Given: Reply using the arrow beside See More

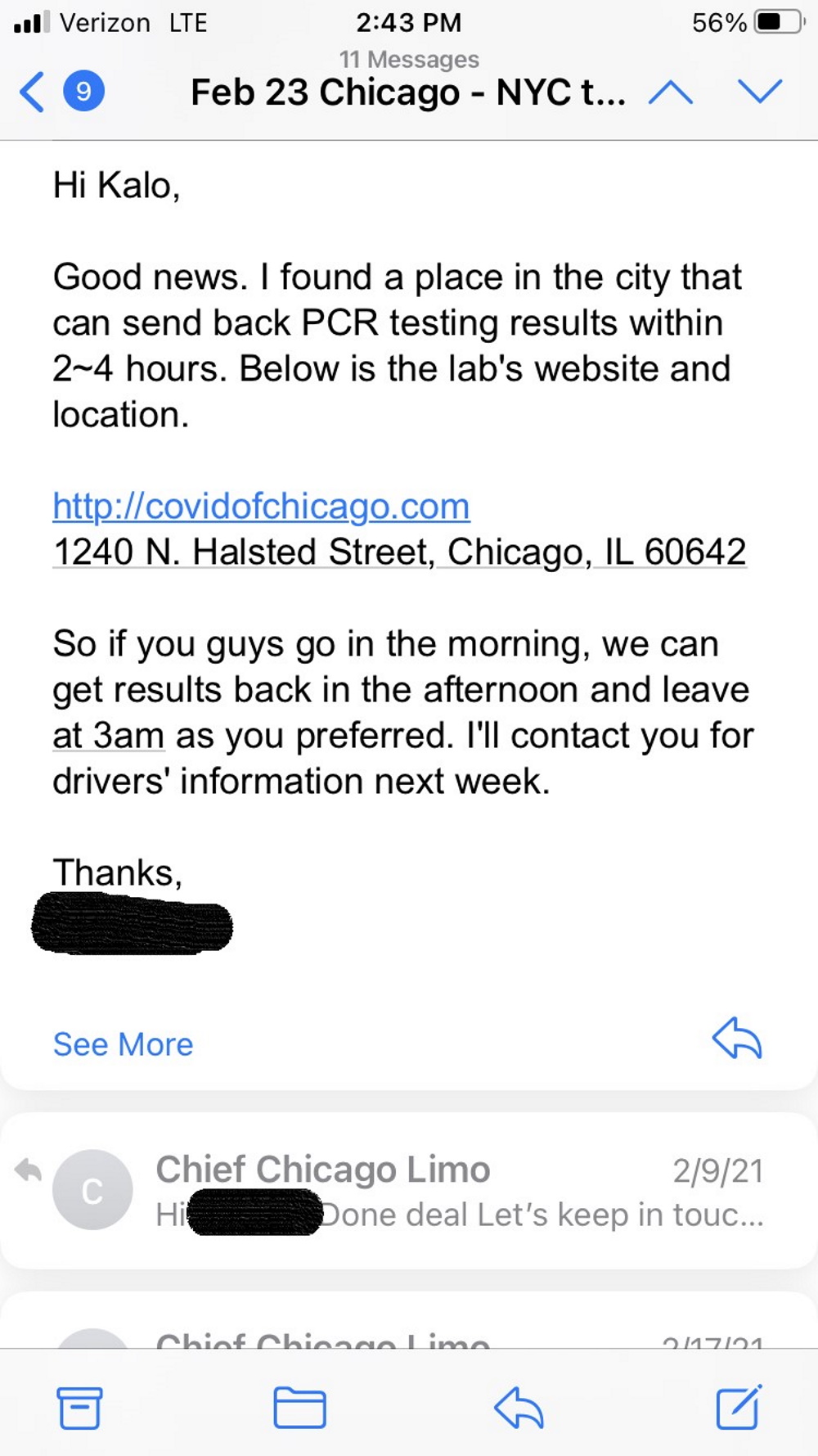Looking at the screenshot, I should click(x=737, y=1039).
